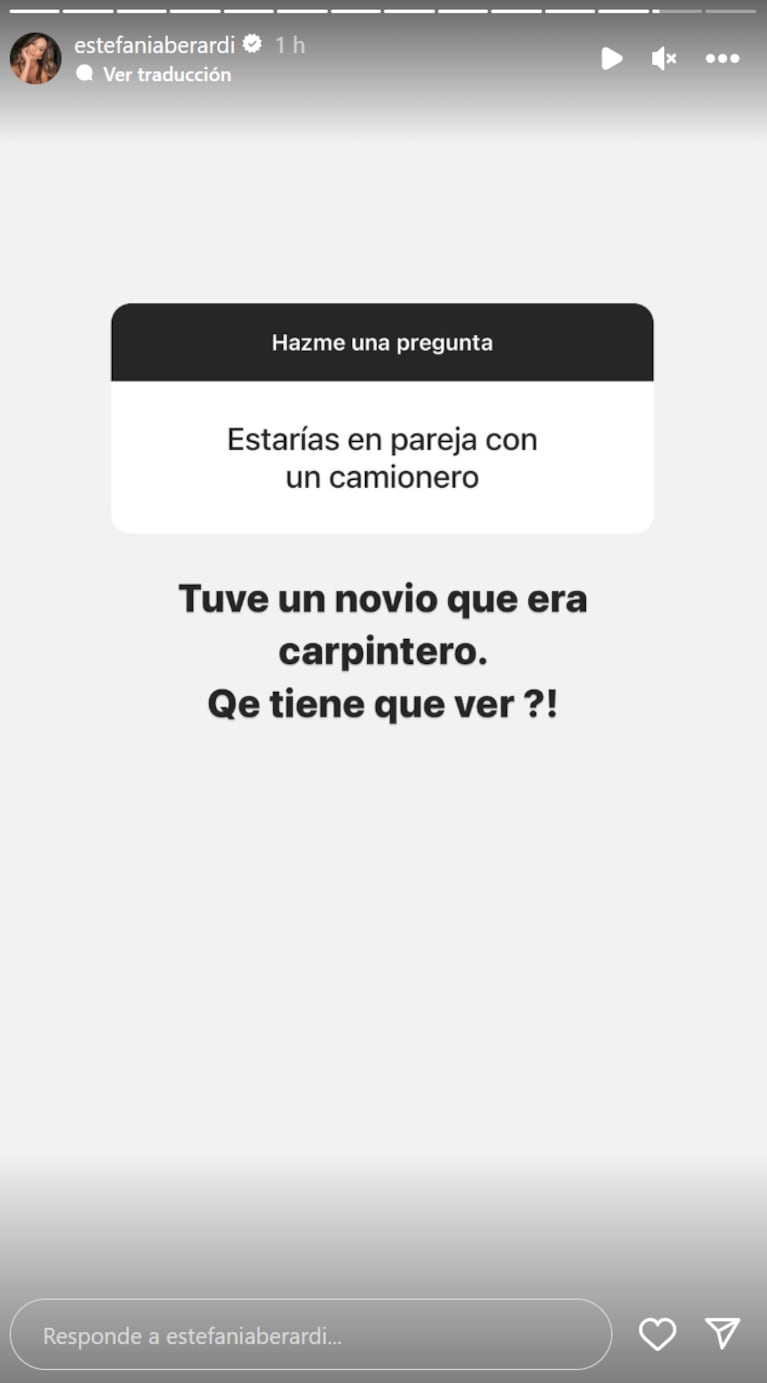This screenshot has width=767, height=1383.
Task: Resume story playback with play icon
Action: click(611, 58)
